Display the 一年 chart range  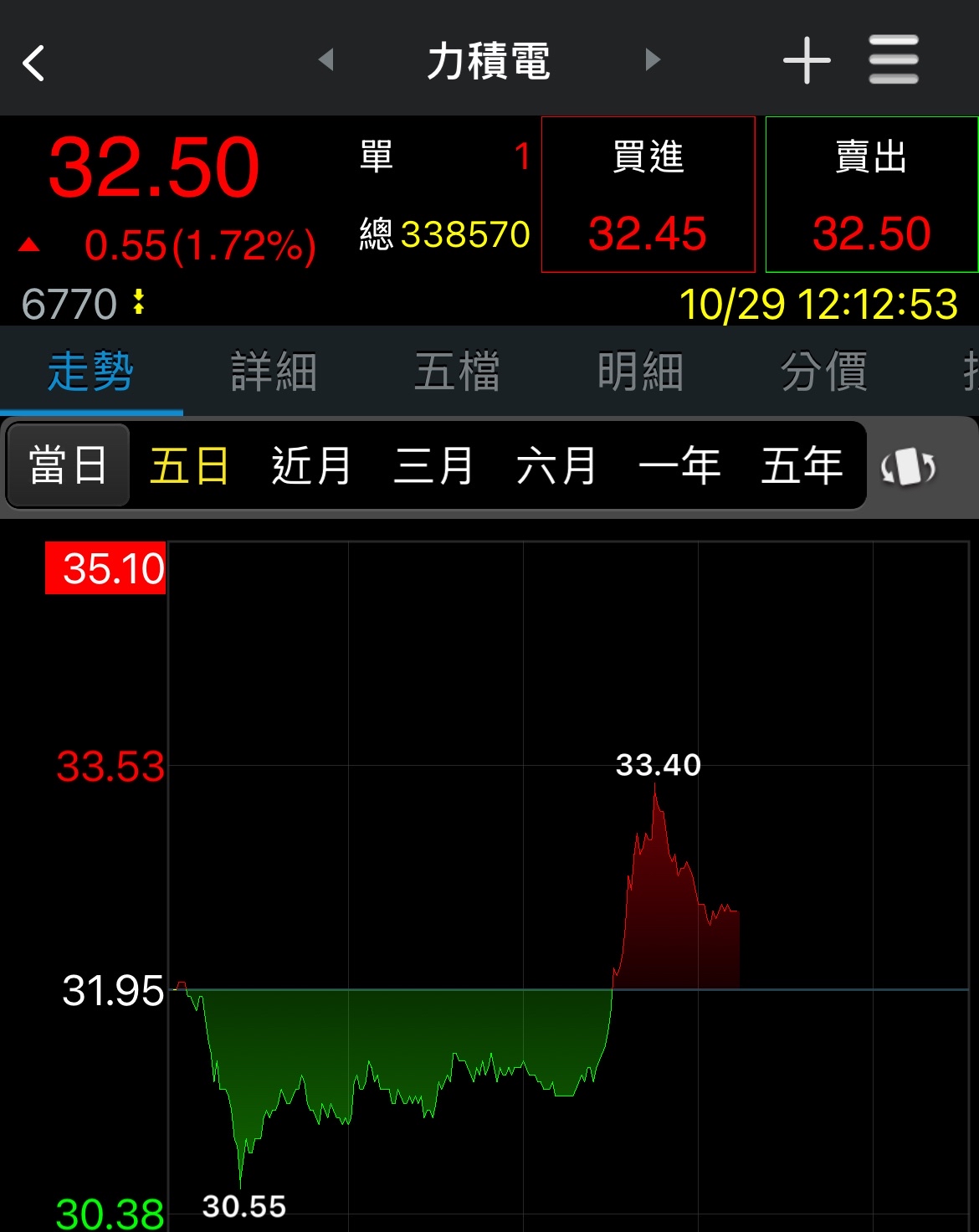679,465
